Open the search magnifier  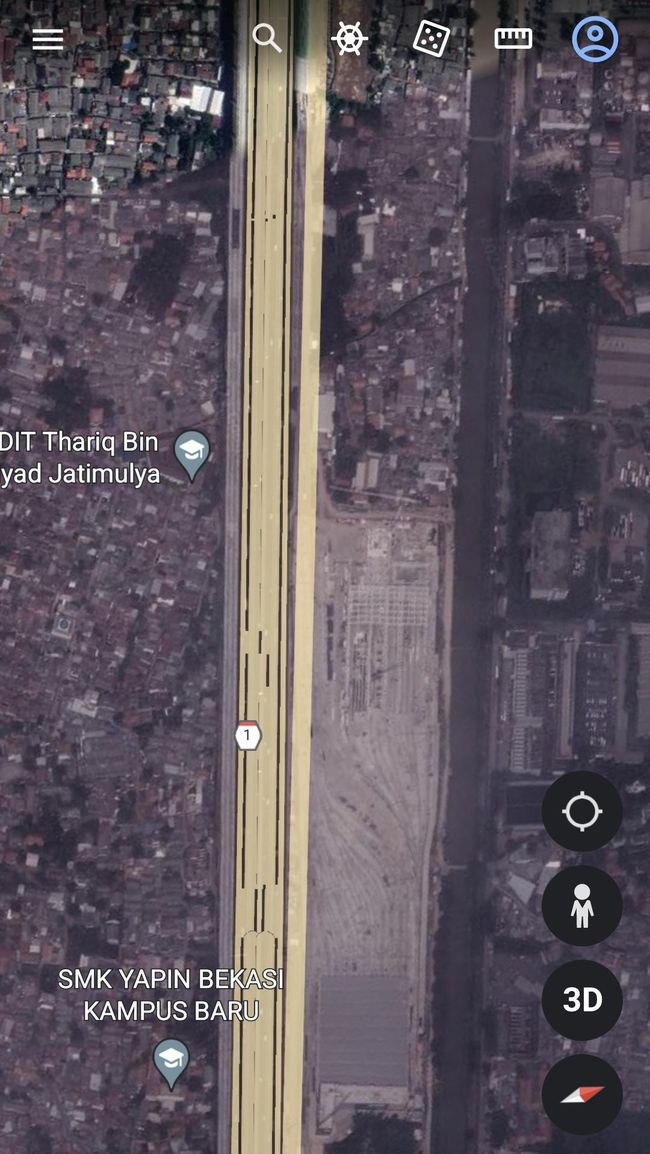point(266,38)
